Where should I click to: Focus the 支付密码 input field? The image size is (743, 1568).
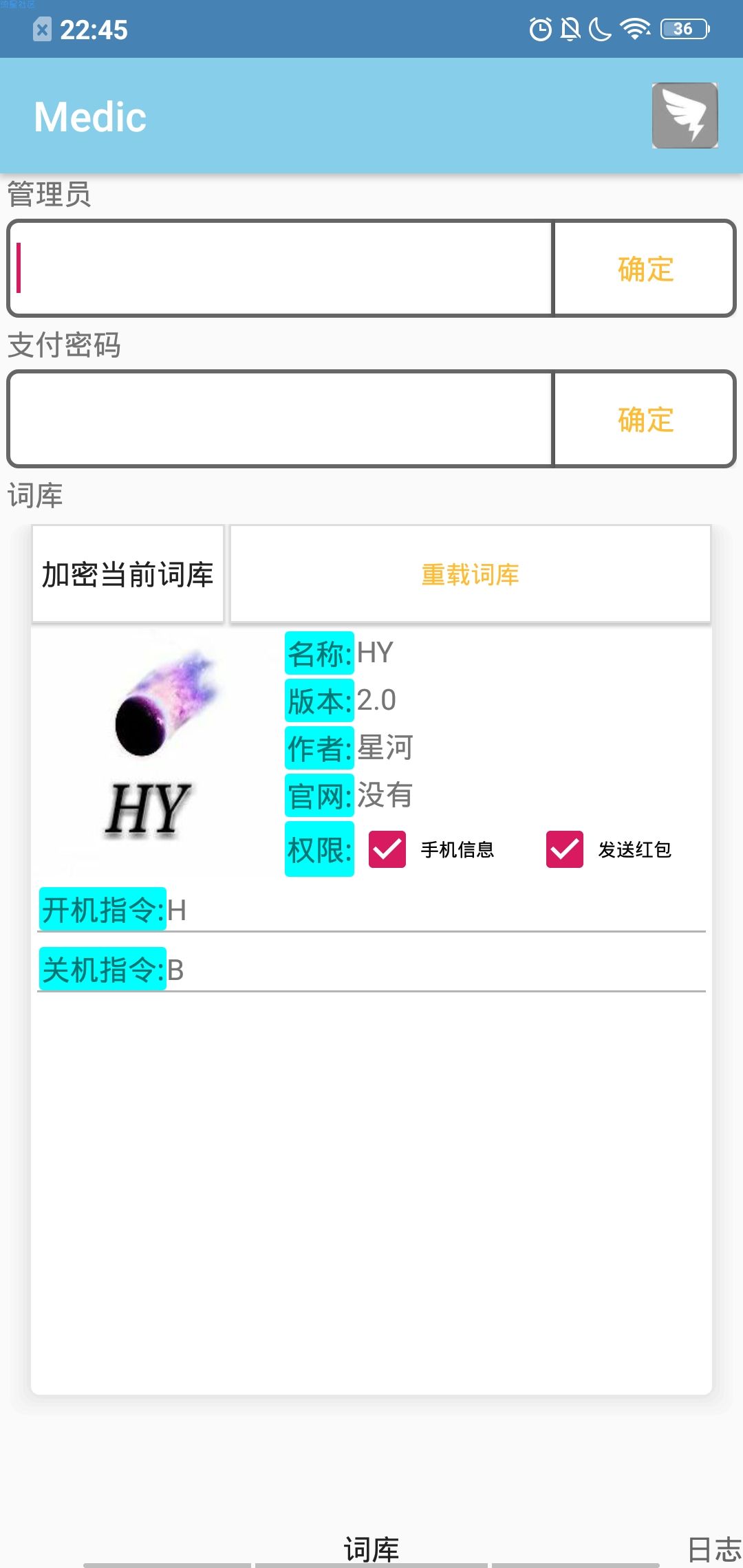click(281, 419)
